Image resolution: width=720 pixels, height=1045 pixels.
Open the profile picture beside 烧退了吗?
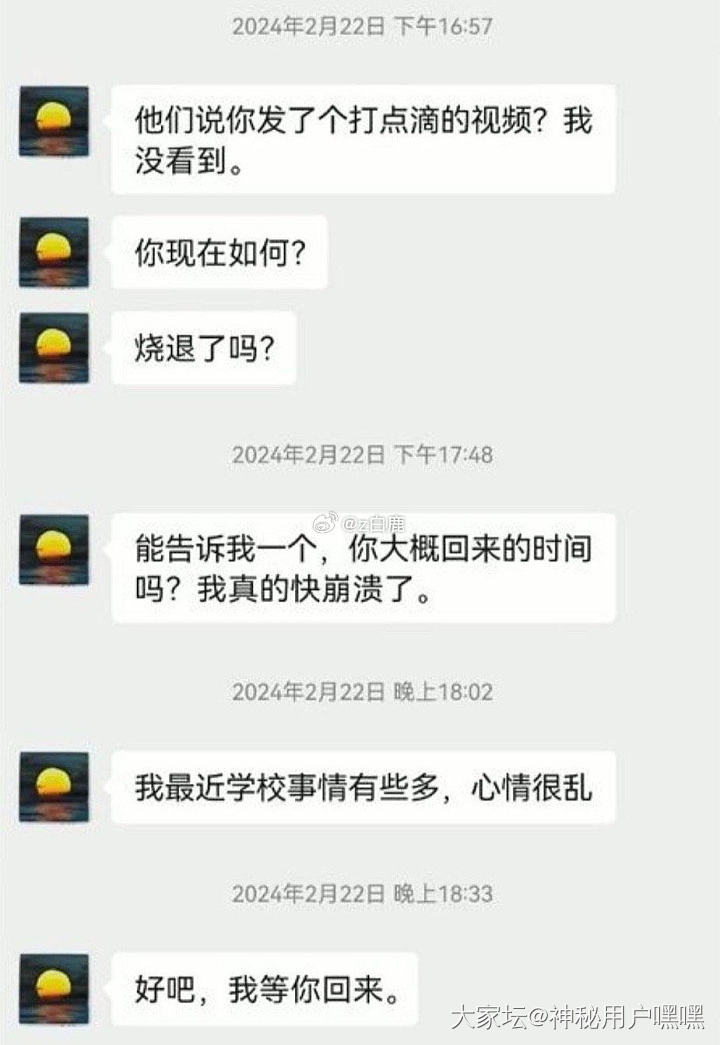pyautogui.click(x=54, y=347)
